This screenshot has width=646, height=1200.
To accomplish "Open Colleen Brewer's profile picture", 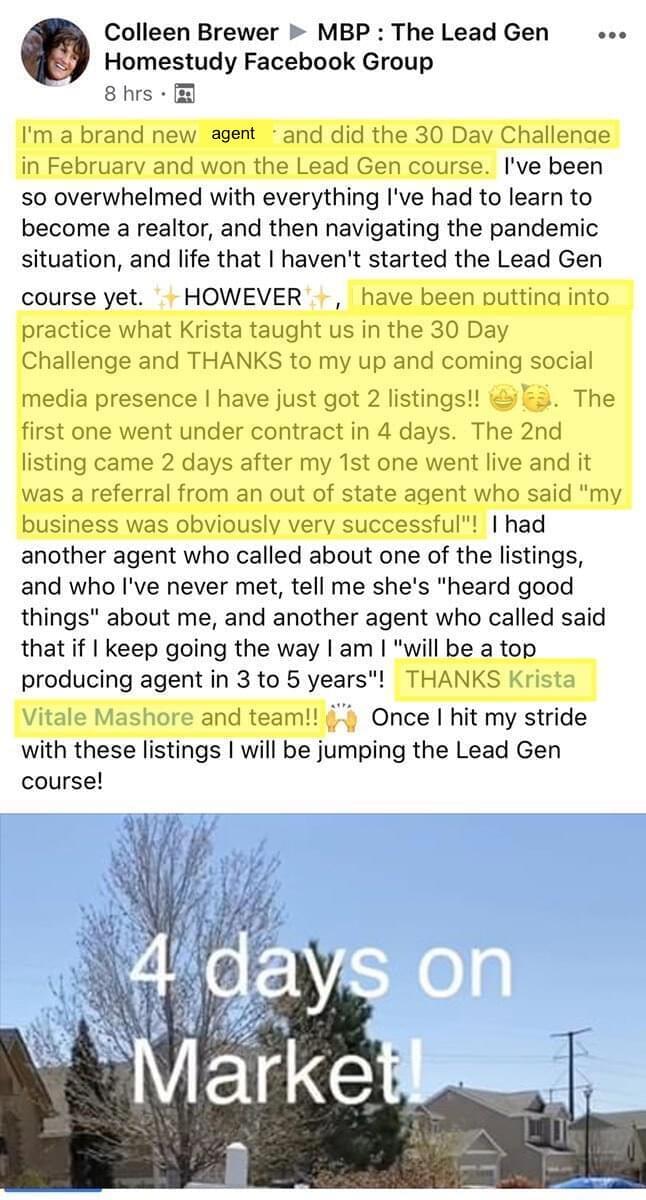I will (x=54, y=51).
